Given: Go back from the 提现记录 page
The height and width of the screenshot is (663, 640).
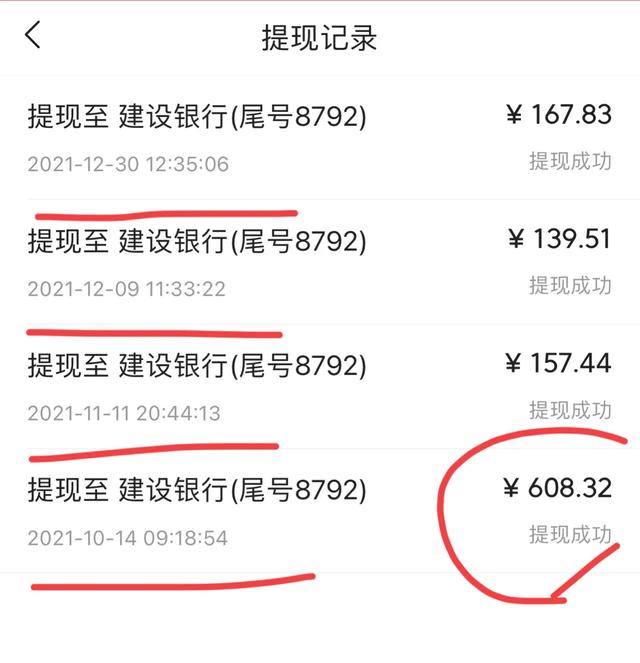Looking at the screenshot, I should tap(33, 36).
